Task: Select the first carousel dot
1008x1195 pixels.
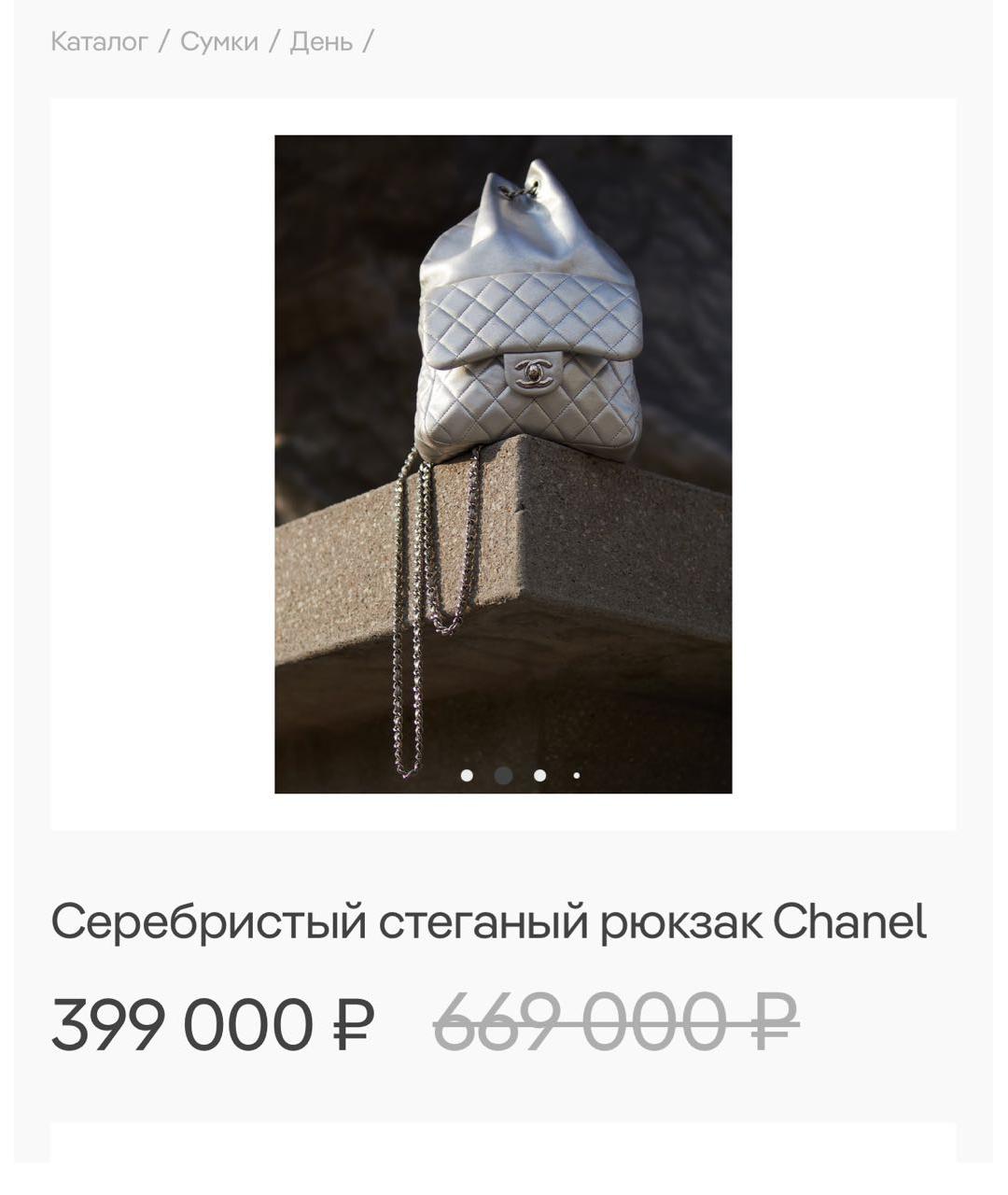Action: [469, 775]
